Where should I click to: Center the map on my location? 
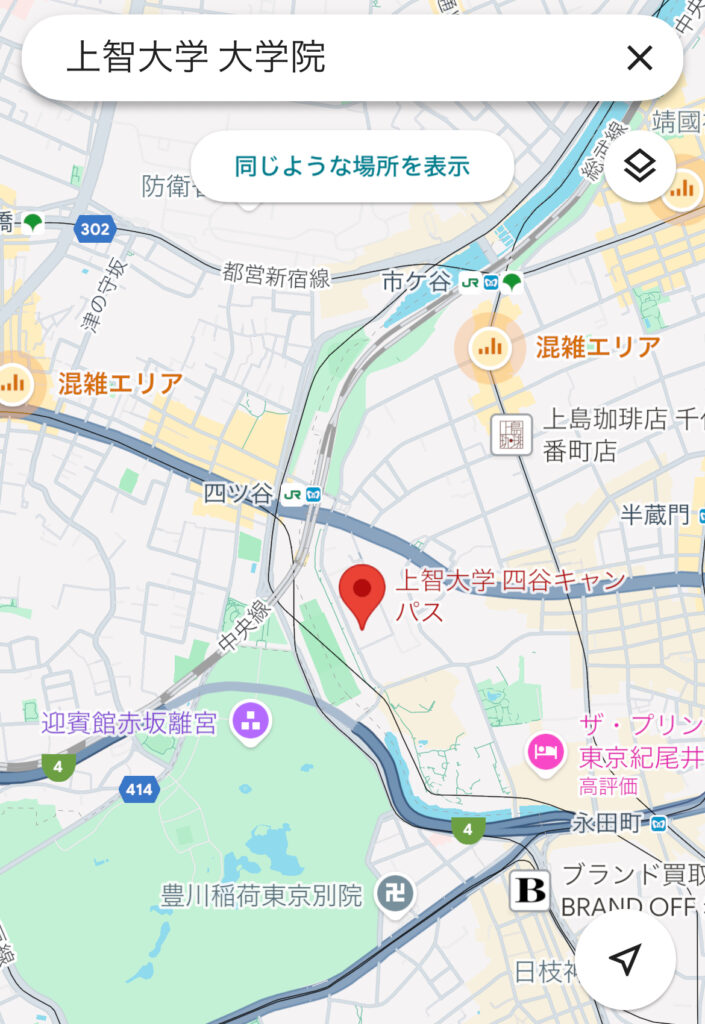625,961
